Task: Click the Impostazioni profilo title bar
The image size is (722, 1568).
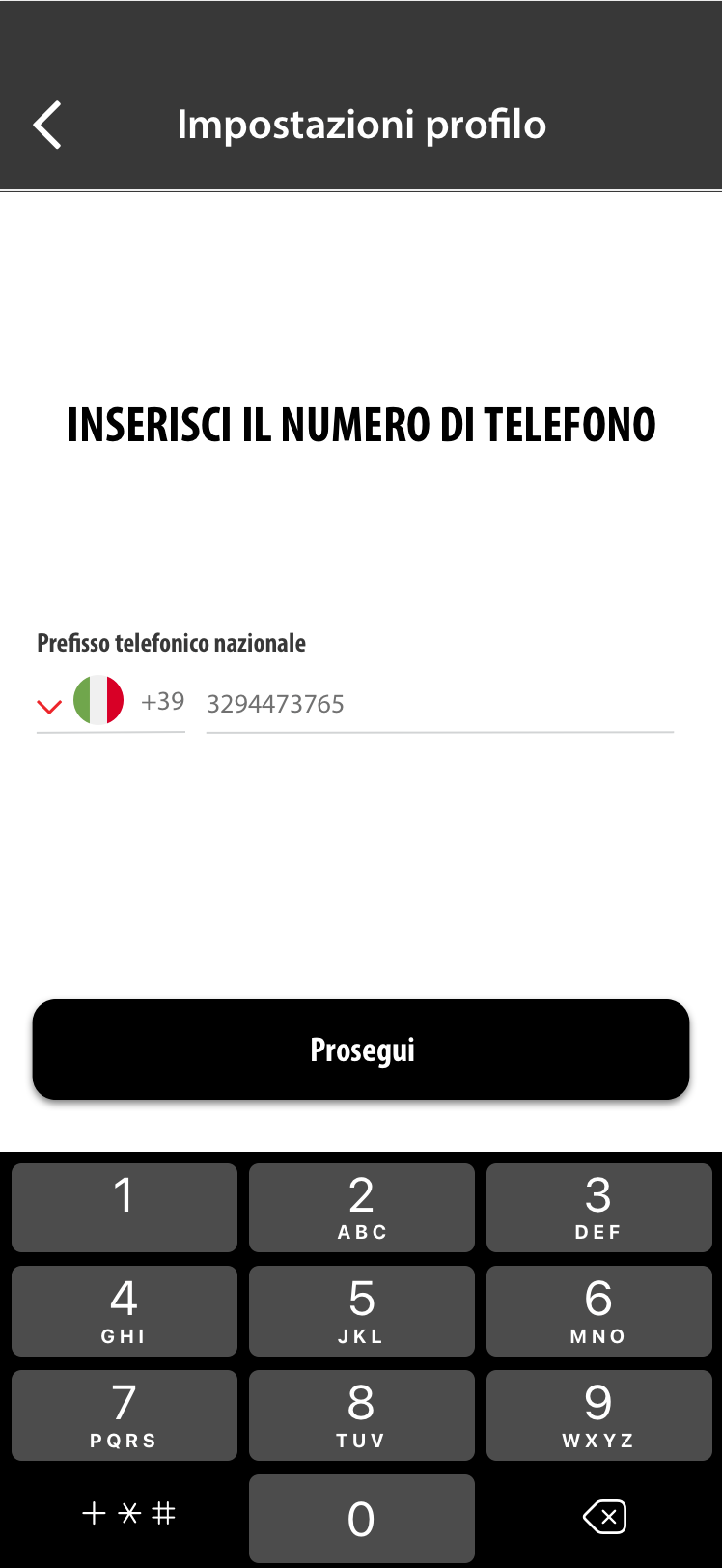Action: (361, 124)
